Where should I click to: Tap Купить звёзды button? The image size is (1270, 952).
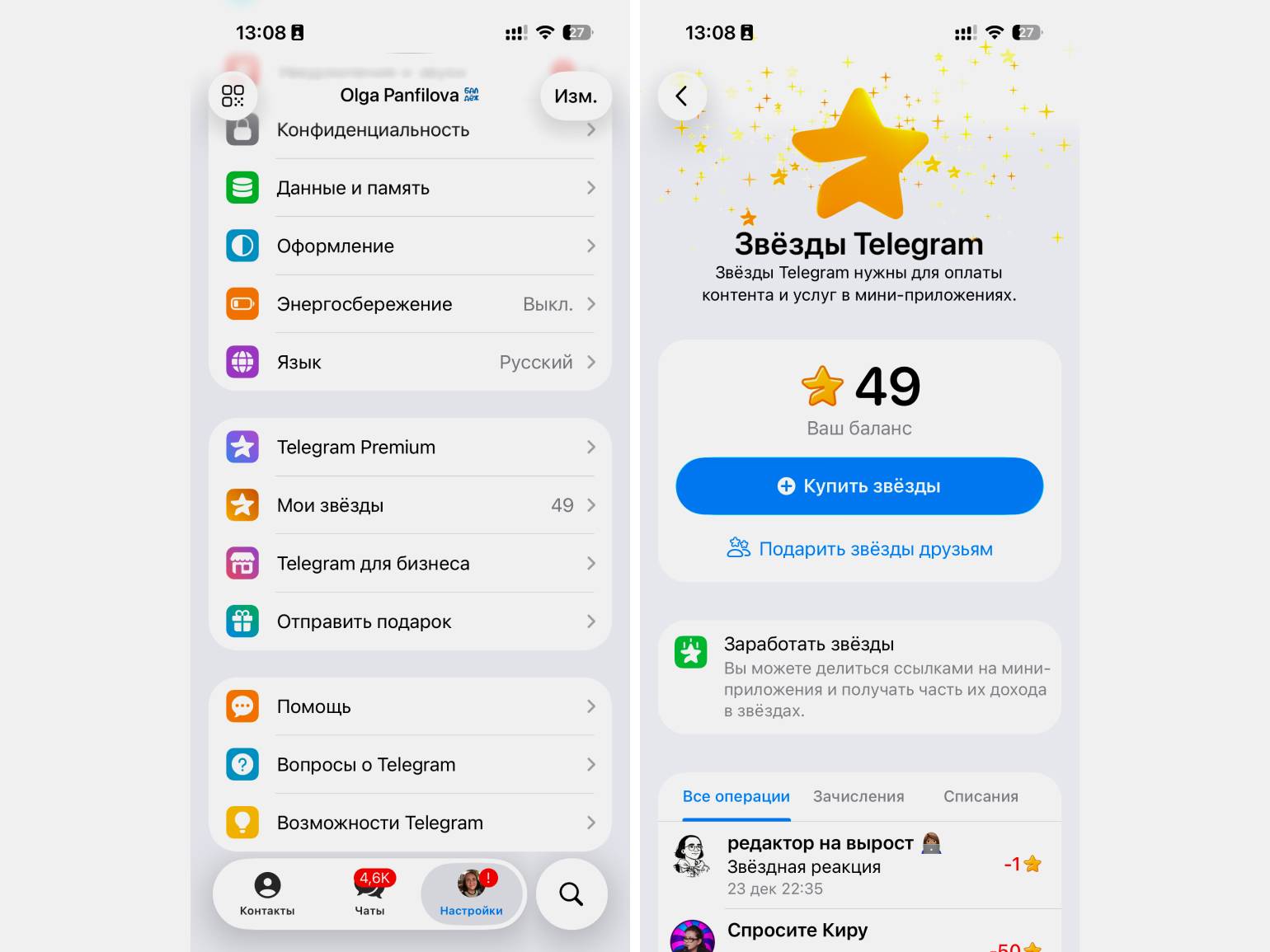tap(859, 486)
